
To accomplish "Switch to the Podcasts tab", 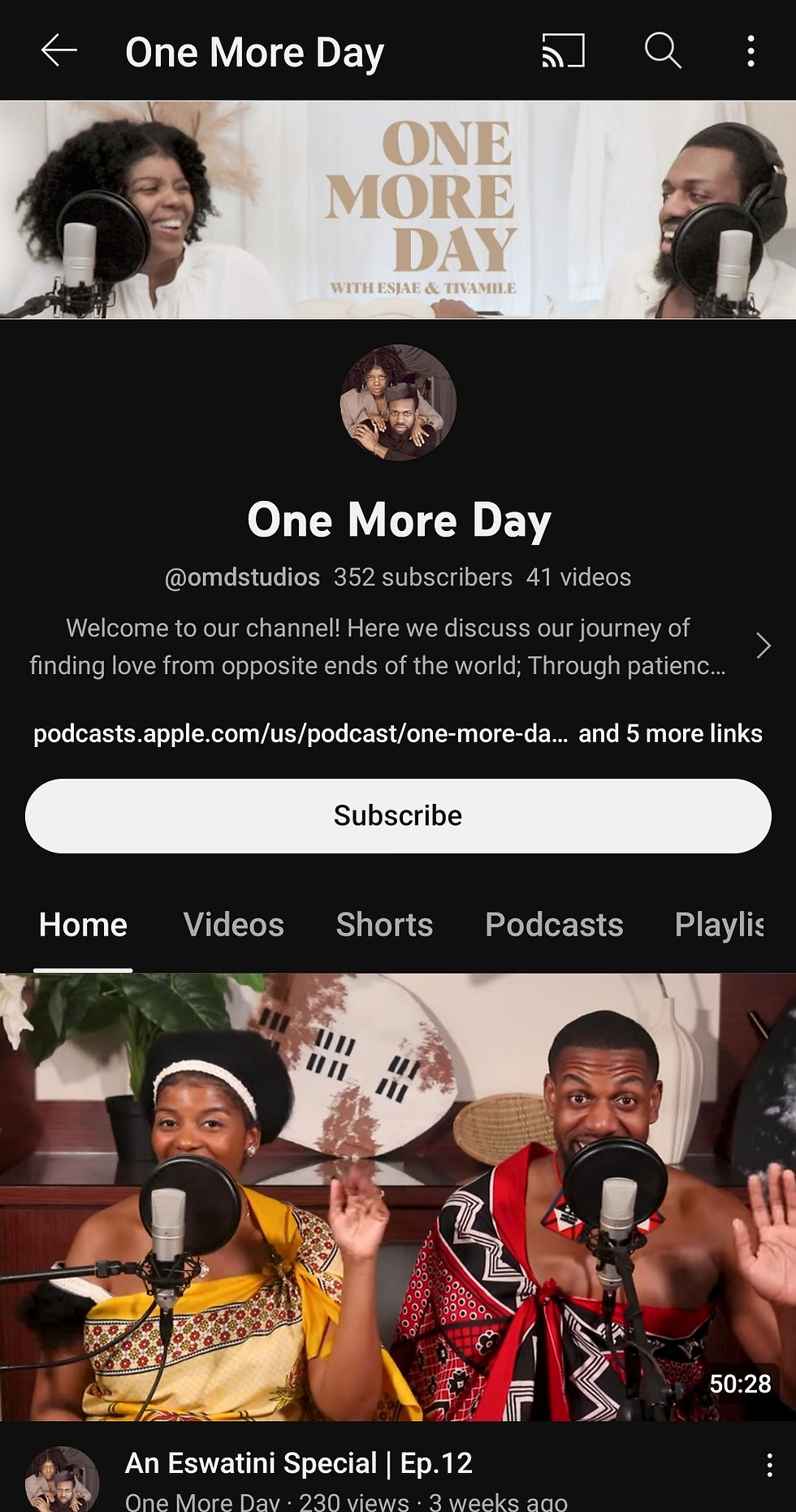I will [554, 925].
